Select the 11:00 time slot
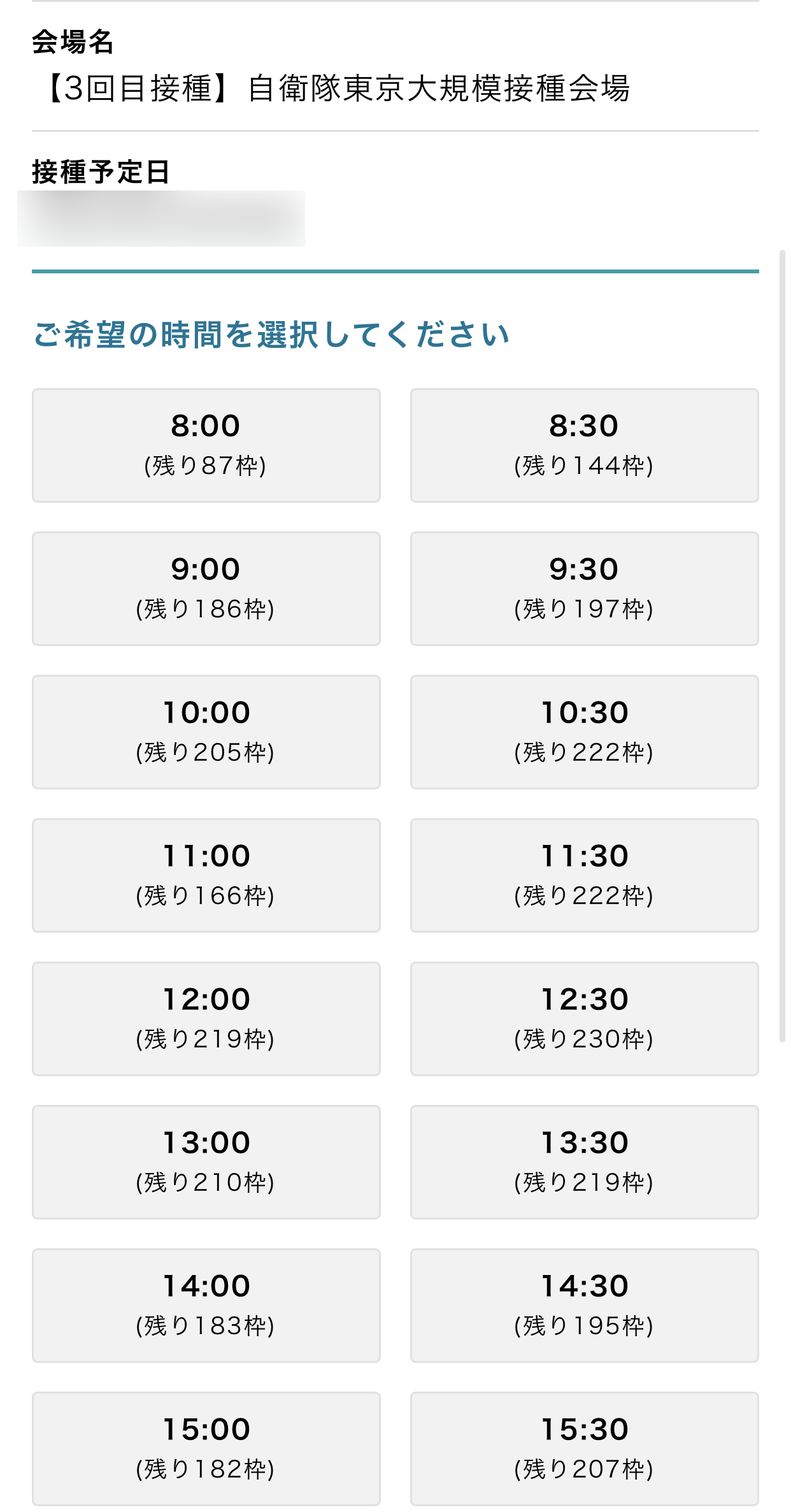The height and width of the screenshot is (1512, 791). point(206,875)
